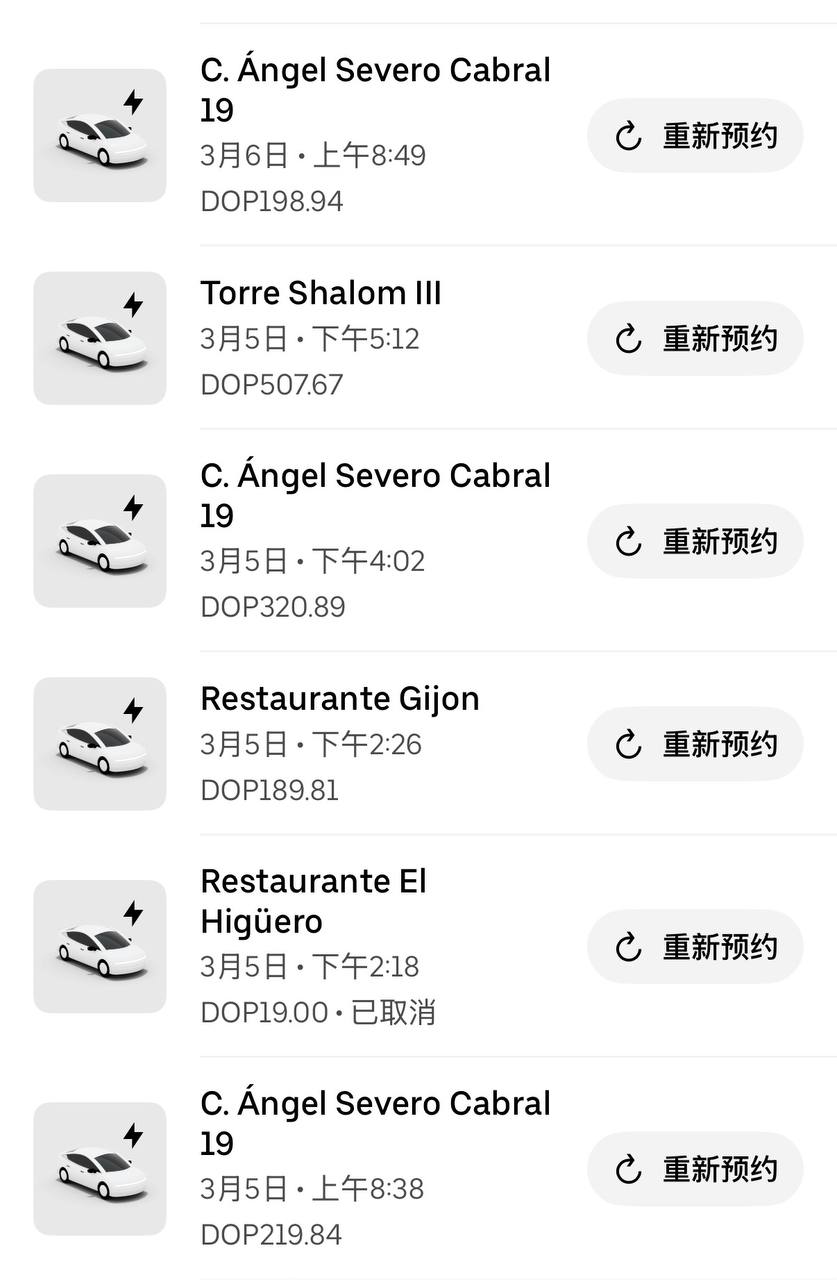Rebook the DOP320.89 trip at 4:02 PM

[695, 541]
